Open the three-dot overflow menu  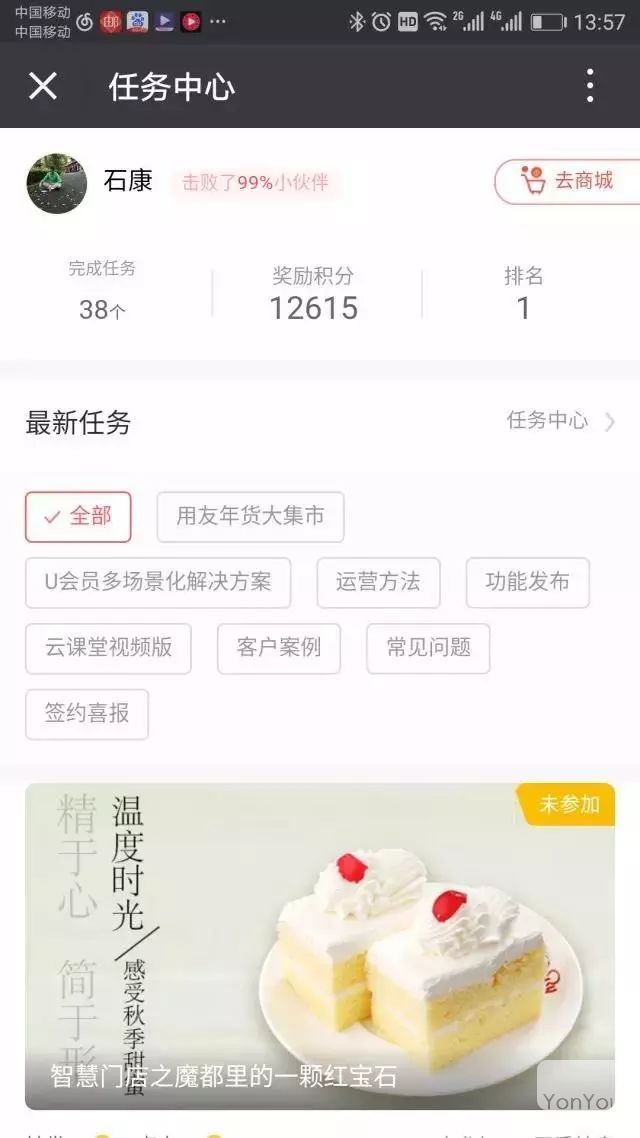pyautogui.click(x=590, y=86)
